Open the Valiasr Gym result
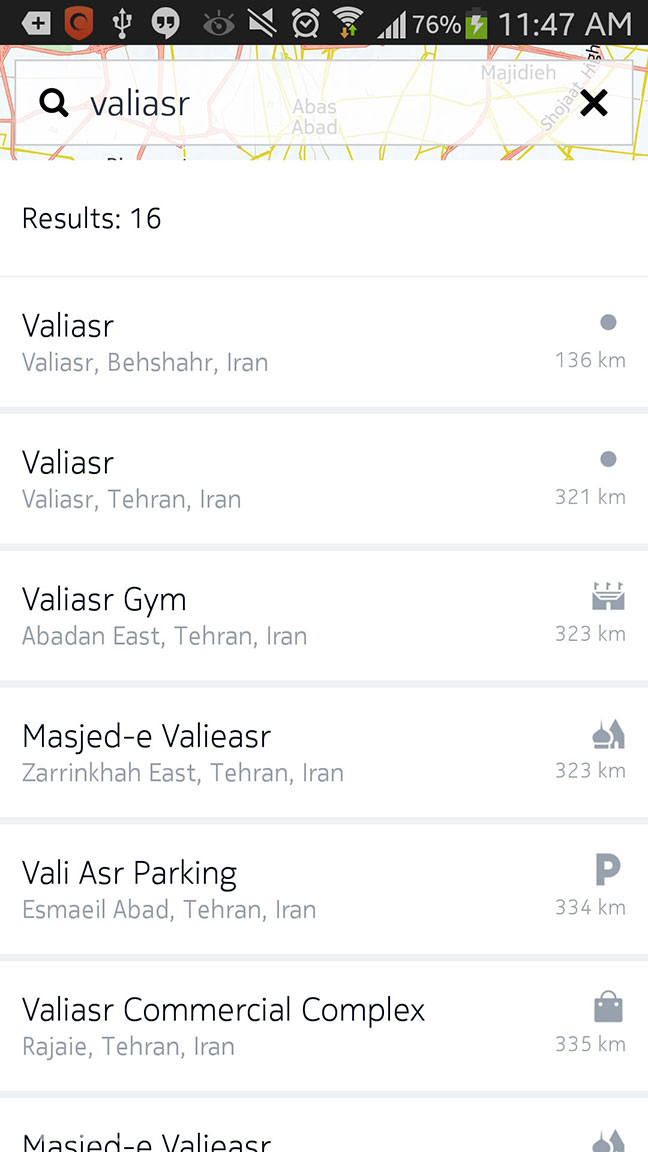This screenshot has height=1152, width=648. 324,616
